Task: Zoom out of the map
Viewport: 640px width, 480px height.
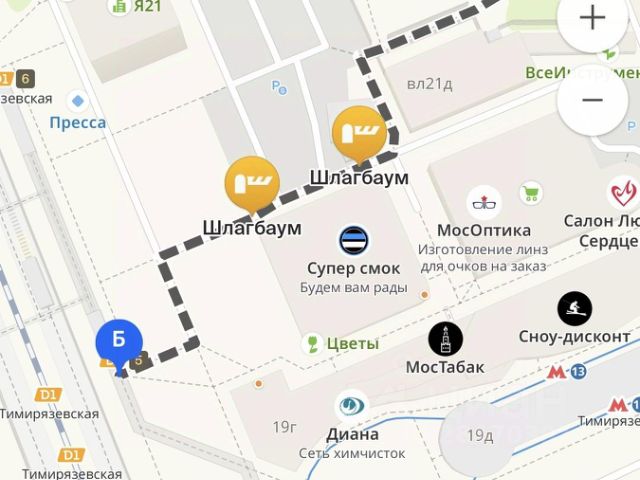Action: (594, 100)
